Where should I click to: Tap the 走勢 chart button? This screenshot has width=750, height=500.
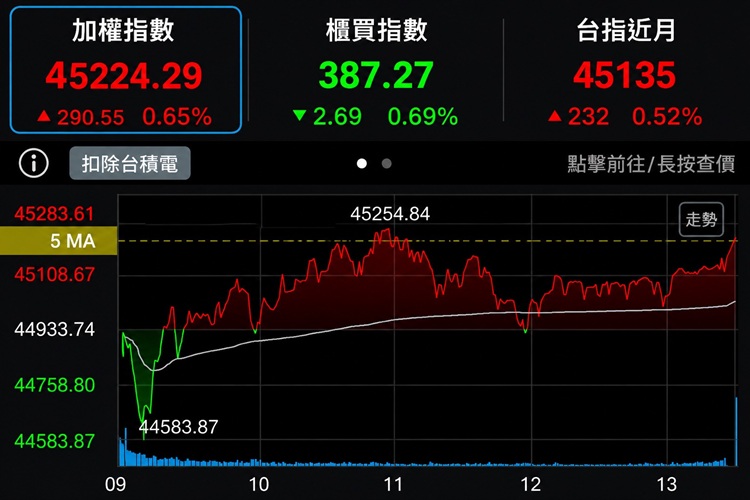pyautogui.click(x=701, y=220)
